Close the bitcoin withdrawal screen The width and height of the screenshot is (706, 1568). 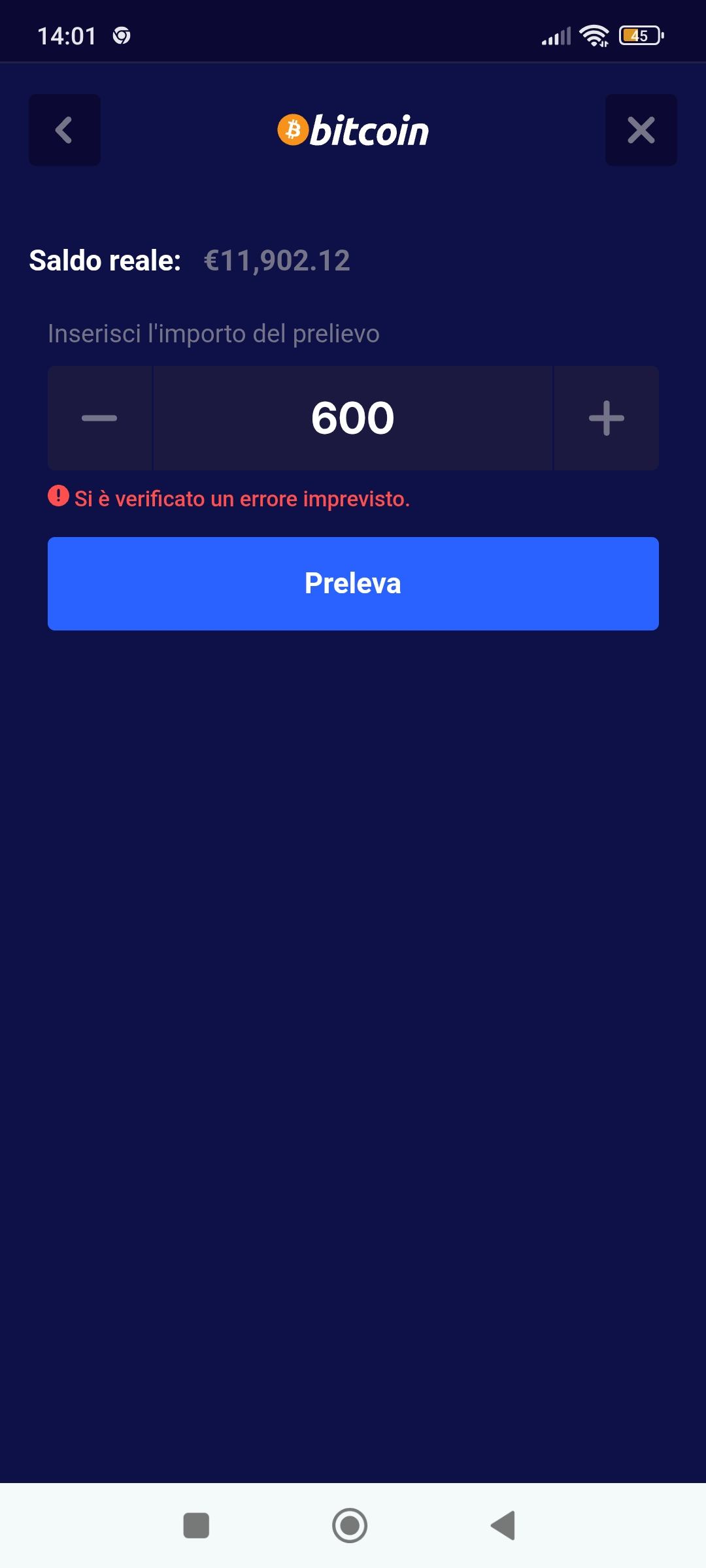(x=641, y=130)
